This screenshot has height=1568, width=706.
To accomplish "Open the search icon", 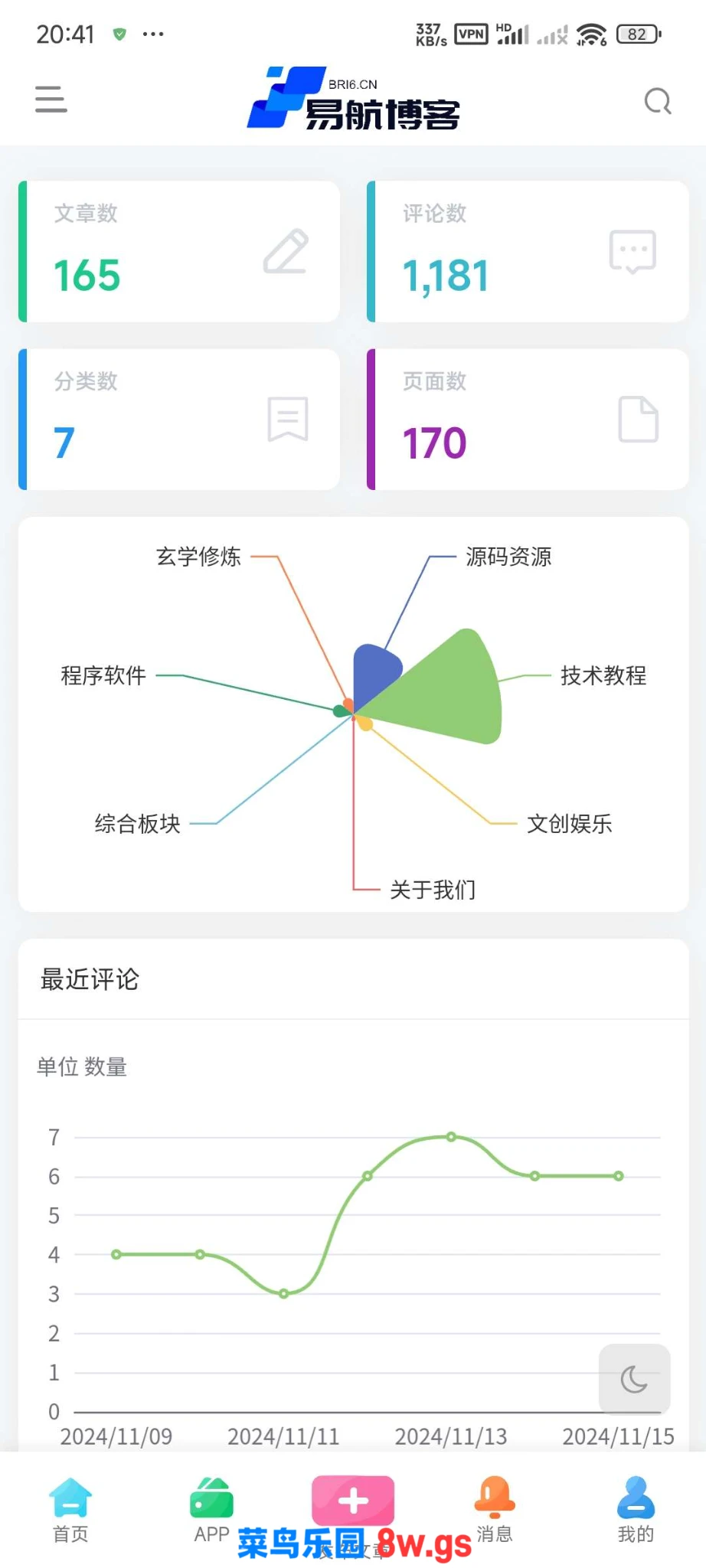I will (x=657, y=101).
